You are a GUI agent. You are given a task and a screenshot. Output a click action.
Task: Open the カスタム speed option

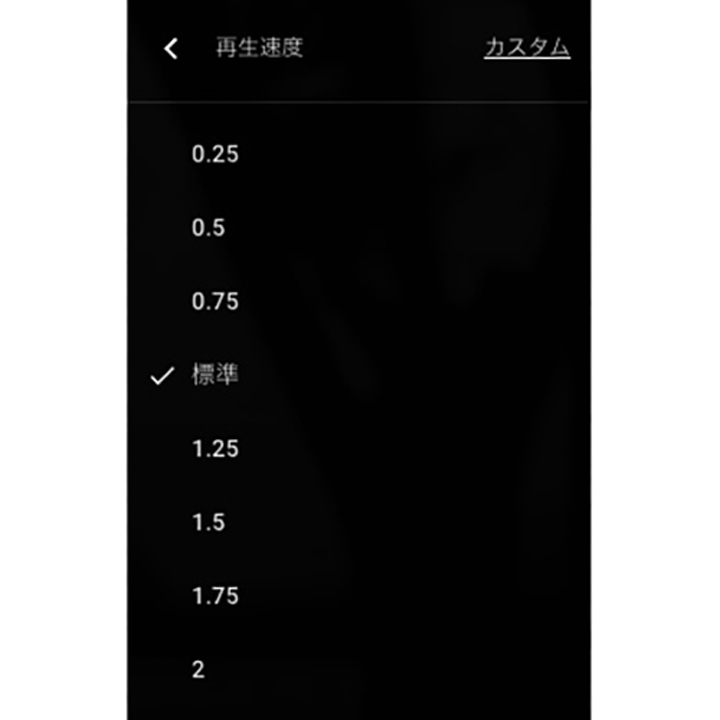(x=527, y=48)
